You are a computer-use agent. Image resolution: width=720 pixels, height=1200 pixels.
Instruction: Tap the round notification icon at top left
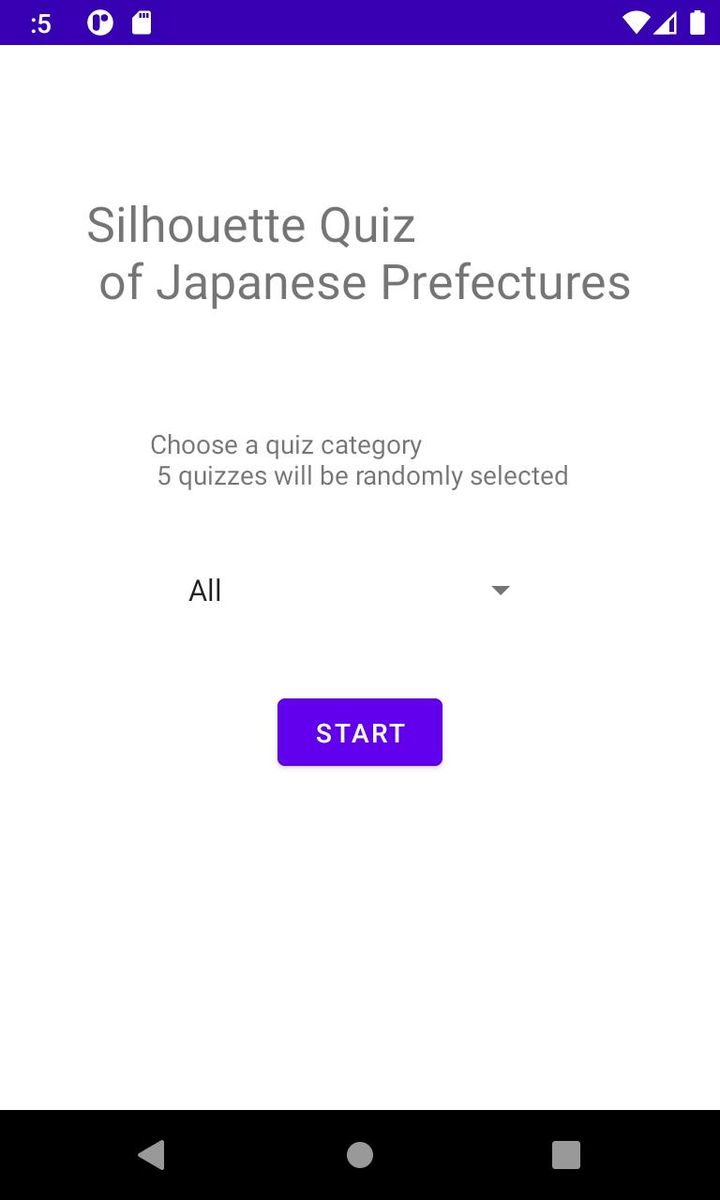99,22
